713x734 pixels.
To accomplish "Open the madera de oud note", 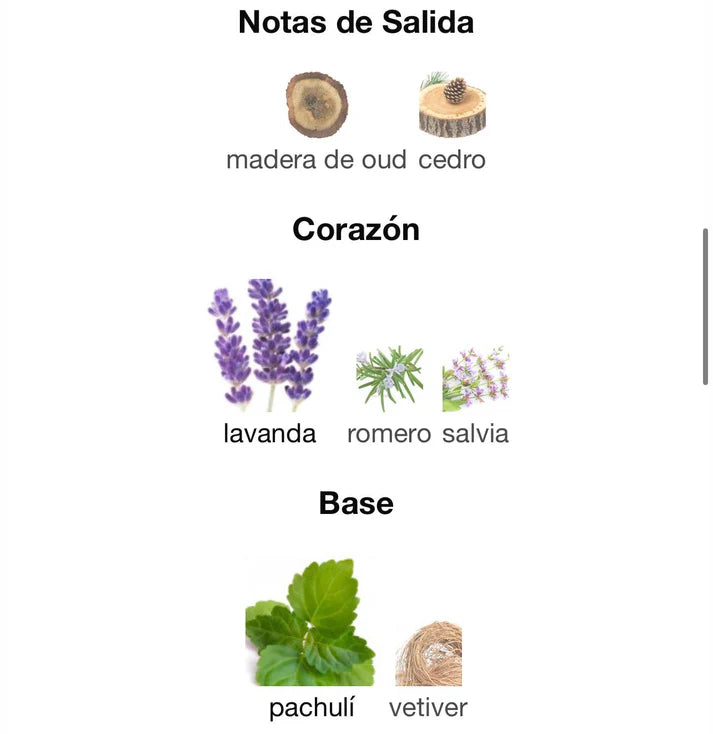I will pos(316,106).
